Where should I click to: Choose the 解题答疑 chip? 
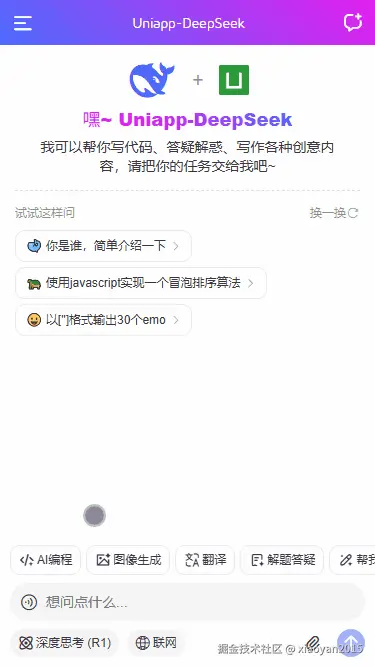click(282, 560)
